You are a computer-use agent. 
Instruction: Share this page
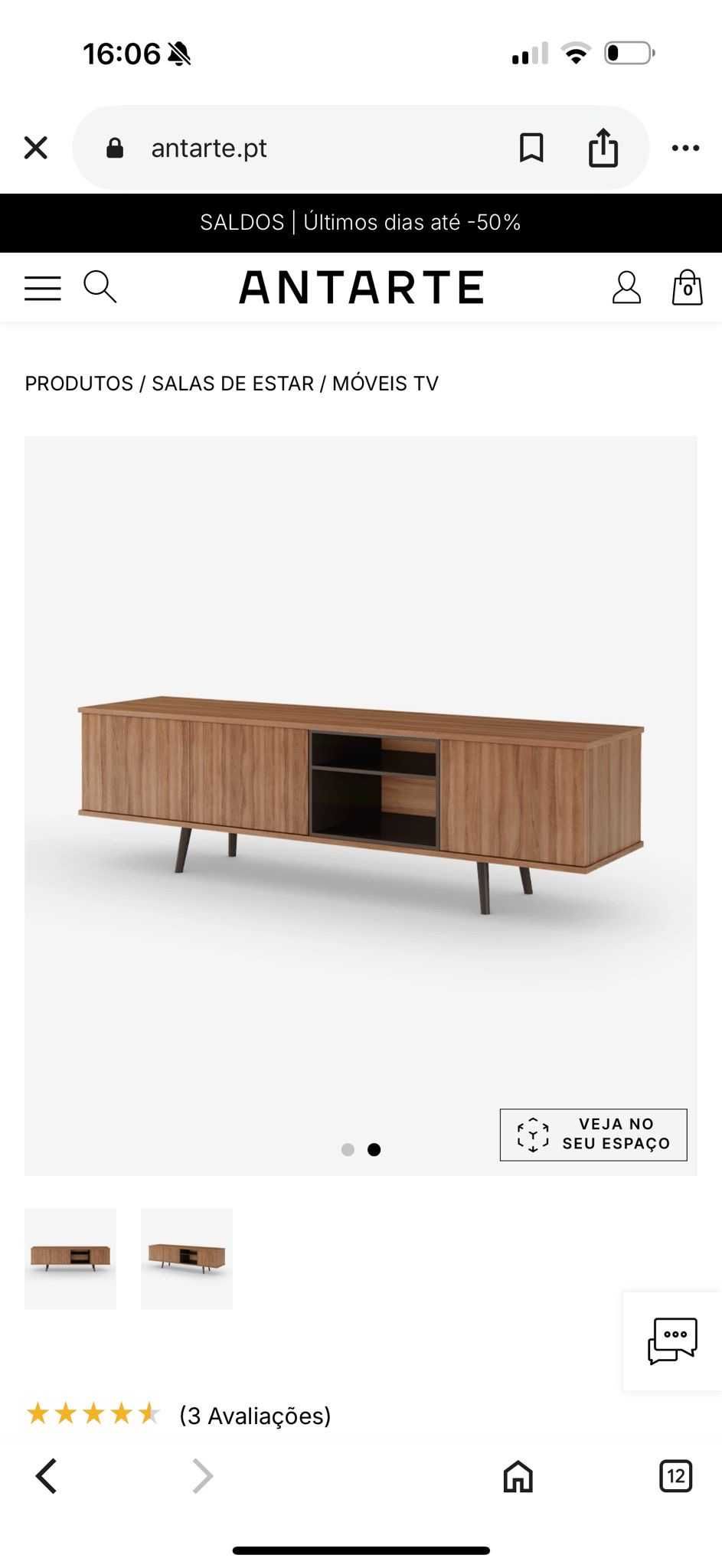603,148
